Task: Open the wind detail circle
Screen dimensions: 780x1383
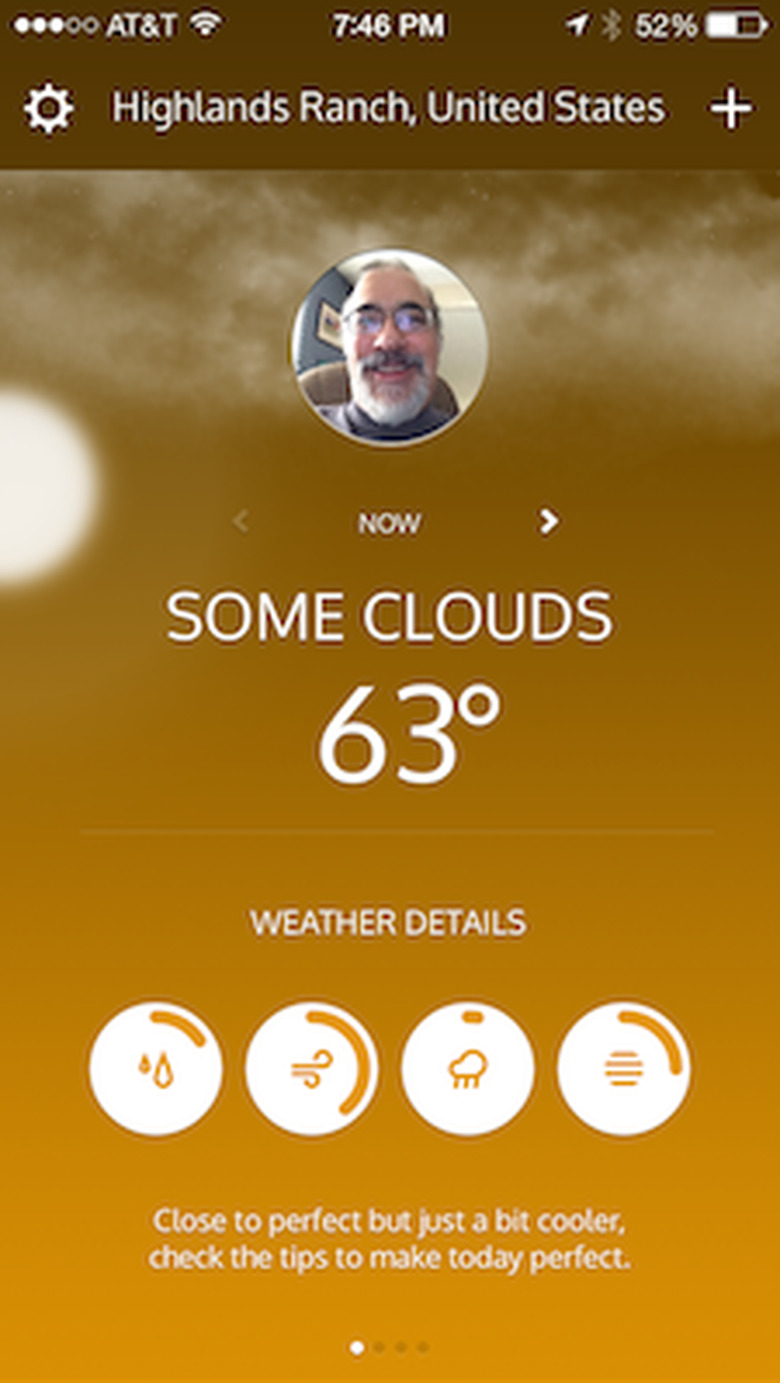Action: coord(312,1068)
